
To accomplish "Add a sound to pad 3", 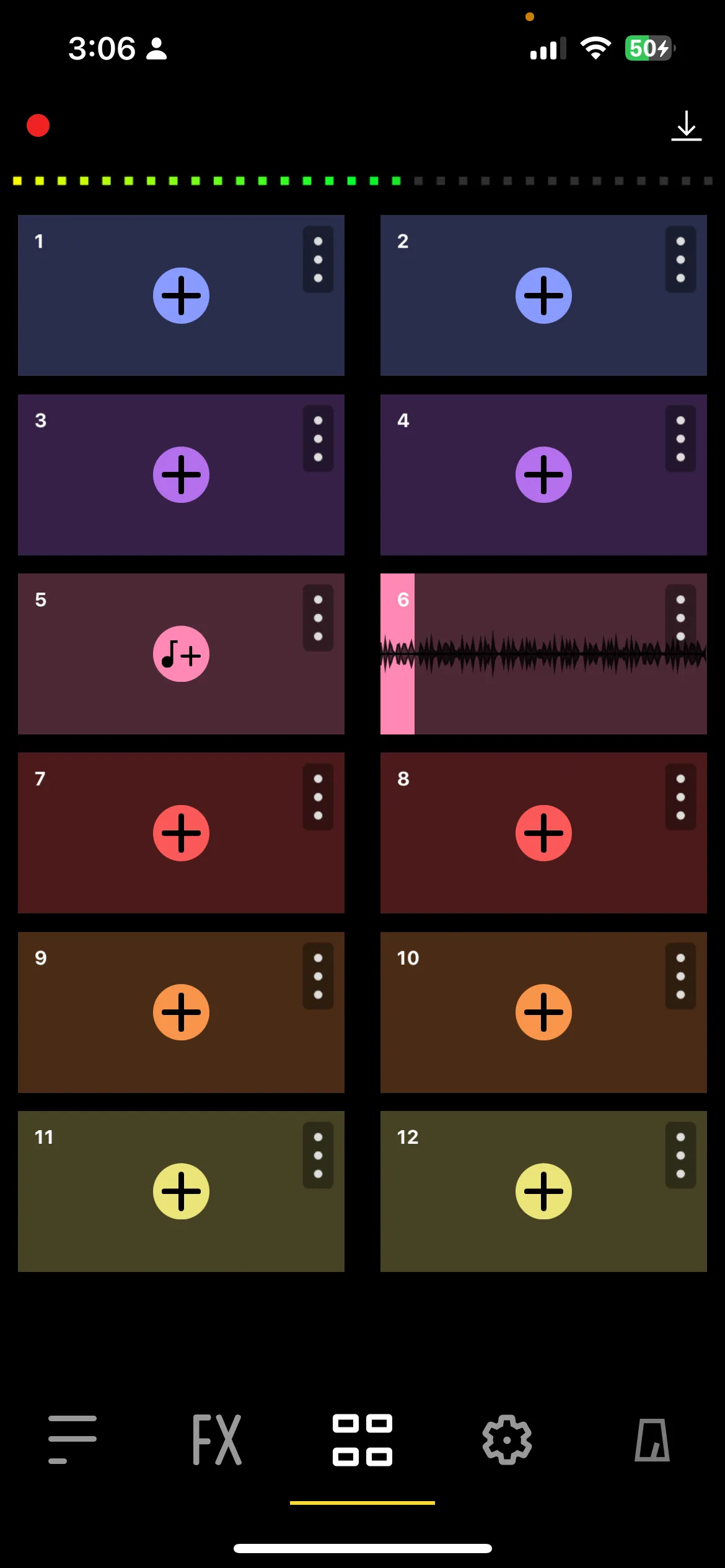I will [x=181, y=475].
